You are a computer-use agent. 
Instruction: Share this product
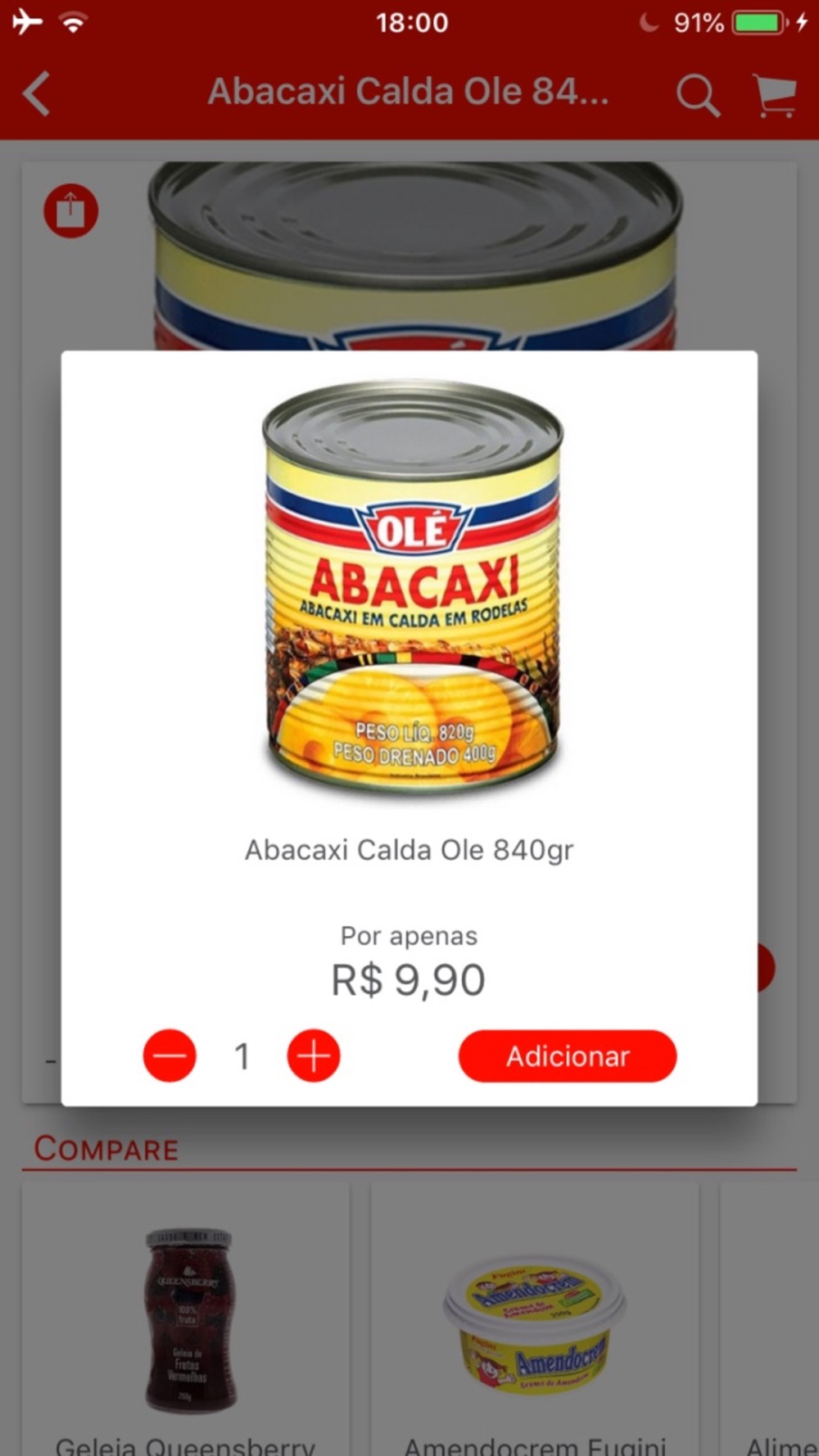70,210
